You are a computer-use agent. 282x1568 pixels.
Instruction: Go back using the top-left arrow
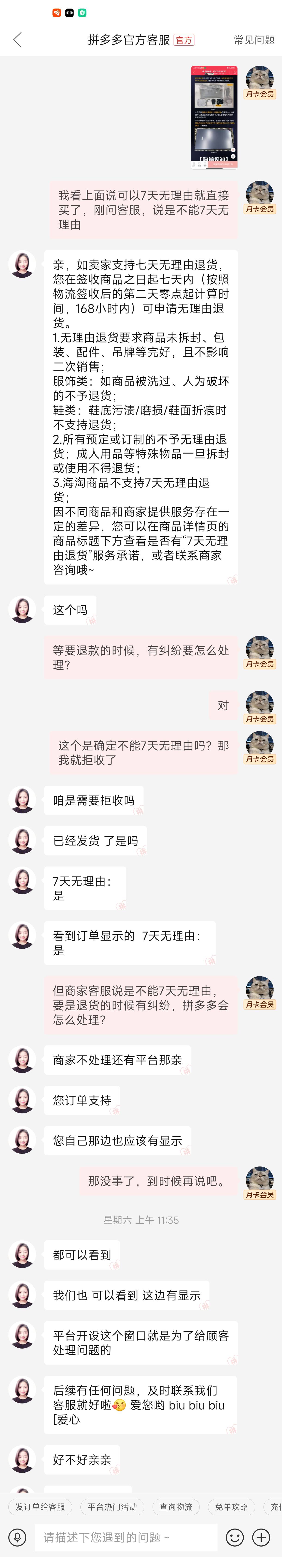click(x=17, y=40)
